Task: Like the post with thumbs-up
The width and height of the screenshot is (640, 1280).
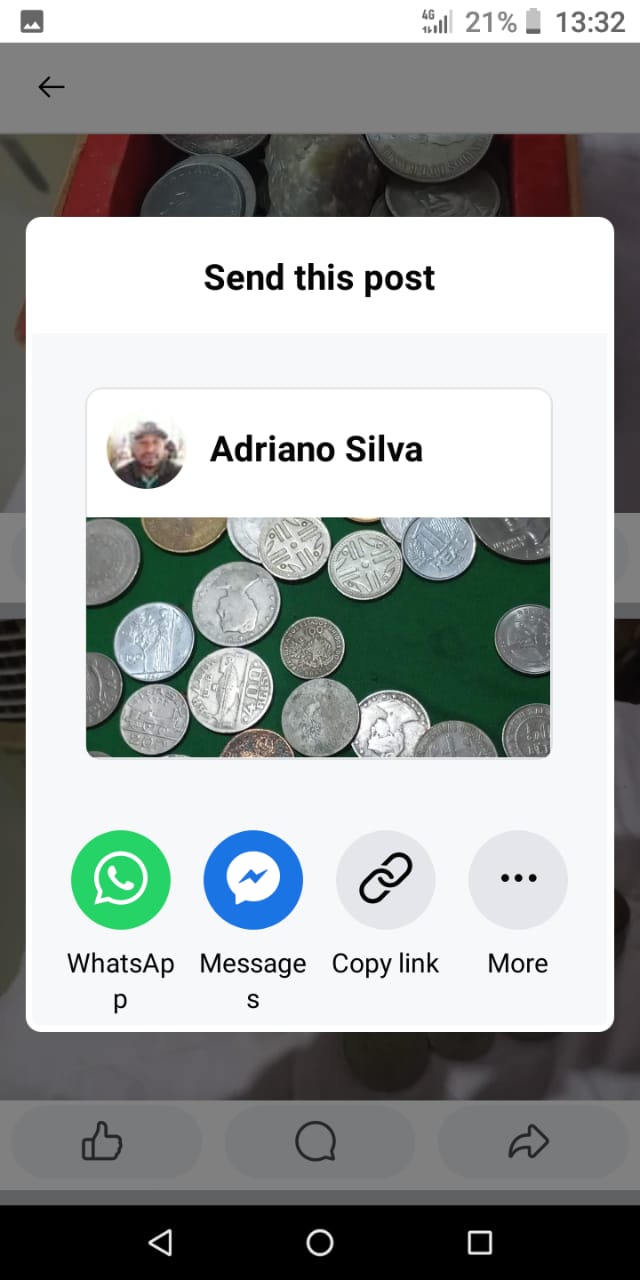Action: point(103,1142)
